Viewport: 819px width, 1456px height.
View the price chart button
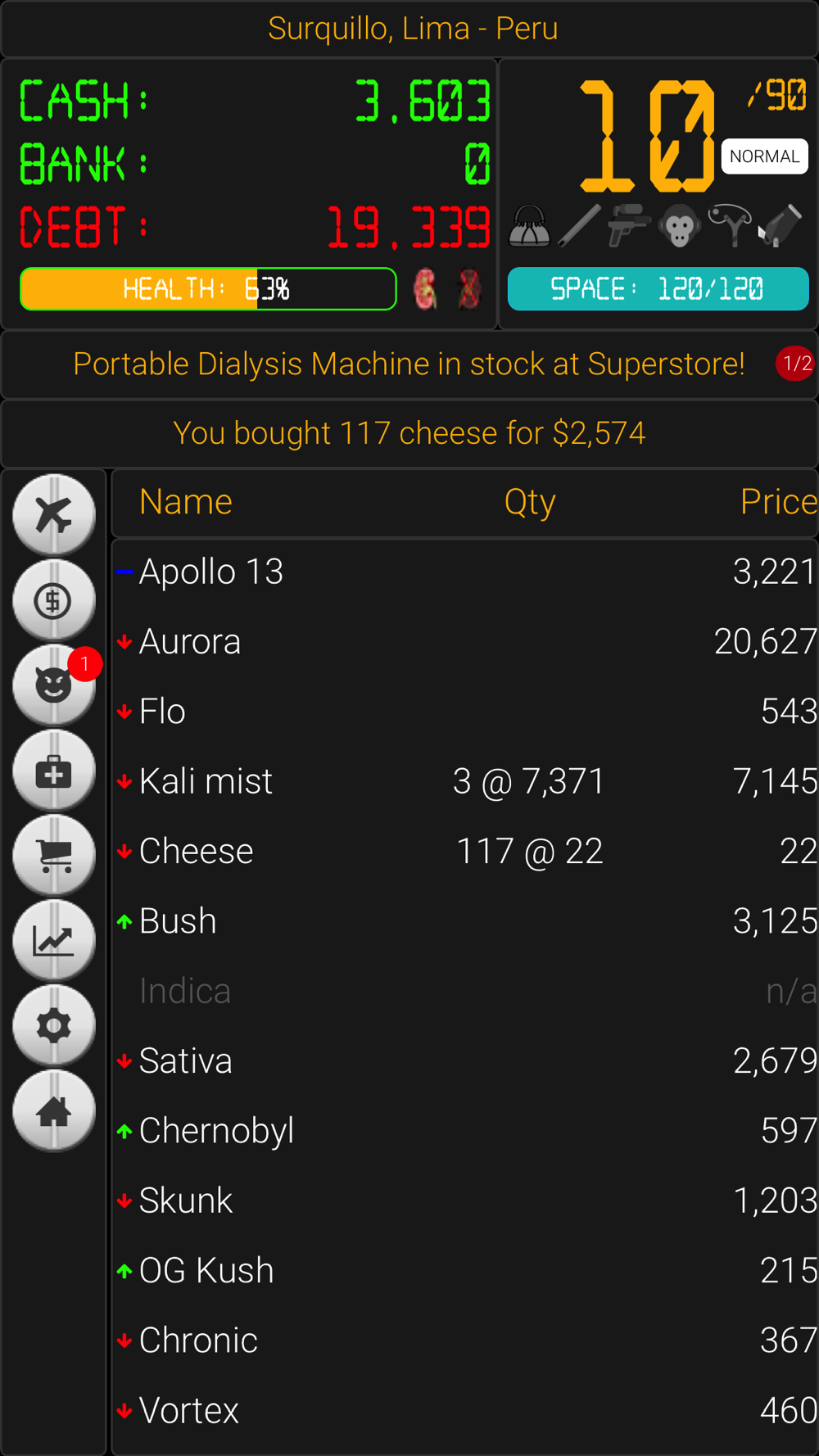click(x=54, y=941)
